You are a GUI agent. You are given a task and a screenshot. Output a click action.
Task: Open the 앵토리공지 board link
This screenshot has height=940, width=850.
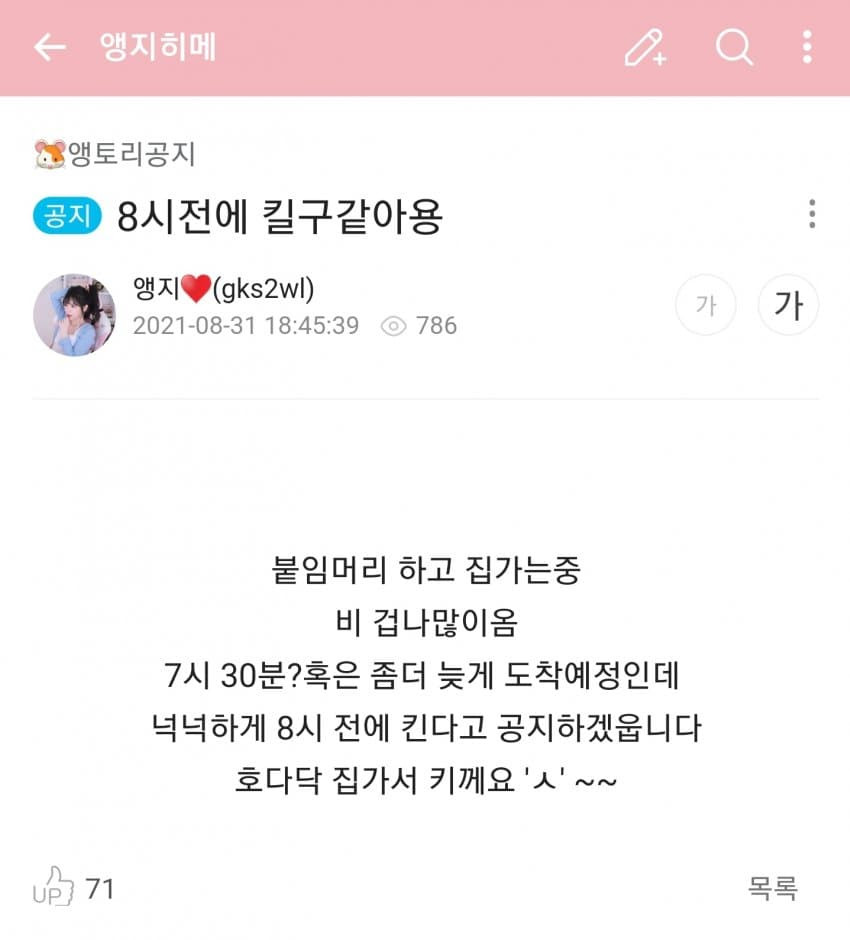(115, 154)
